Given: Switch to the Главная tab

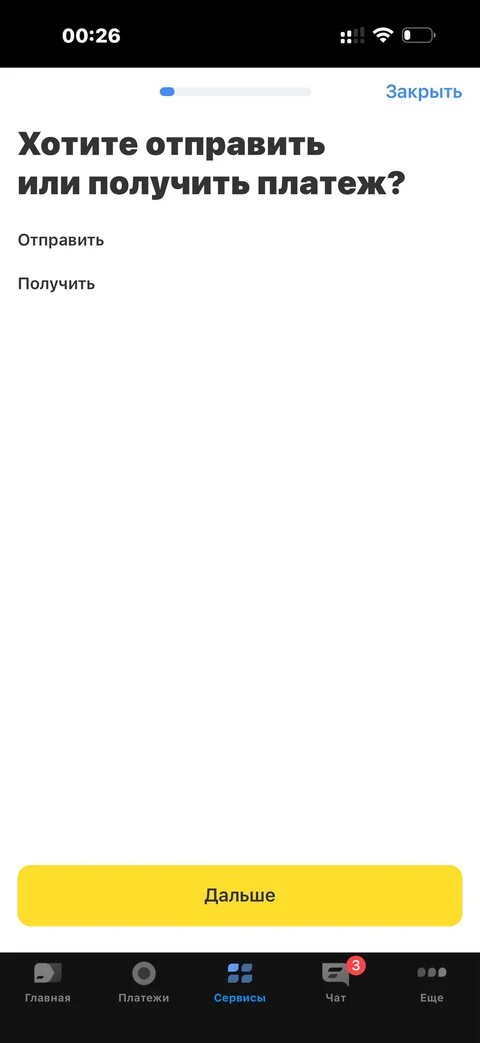Looking at the screenshot, I should tap(48, 982).
